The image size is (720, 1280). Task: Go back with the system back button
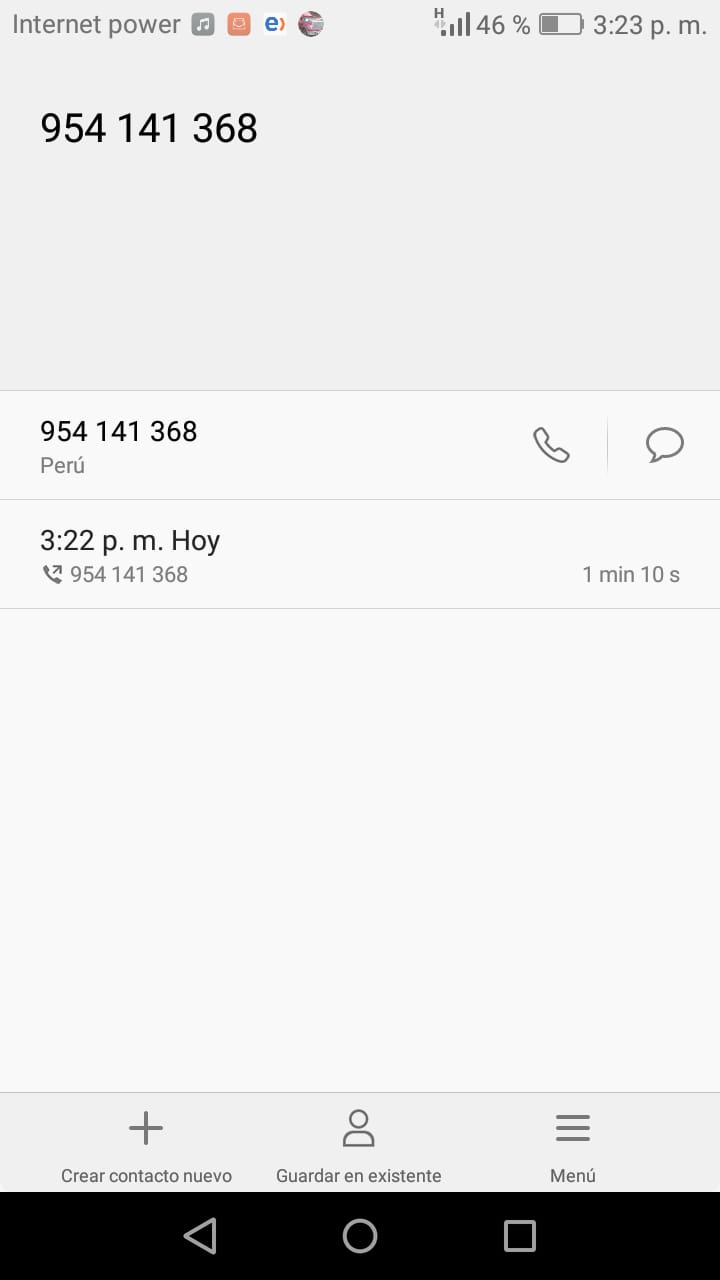click(200, 1236)
